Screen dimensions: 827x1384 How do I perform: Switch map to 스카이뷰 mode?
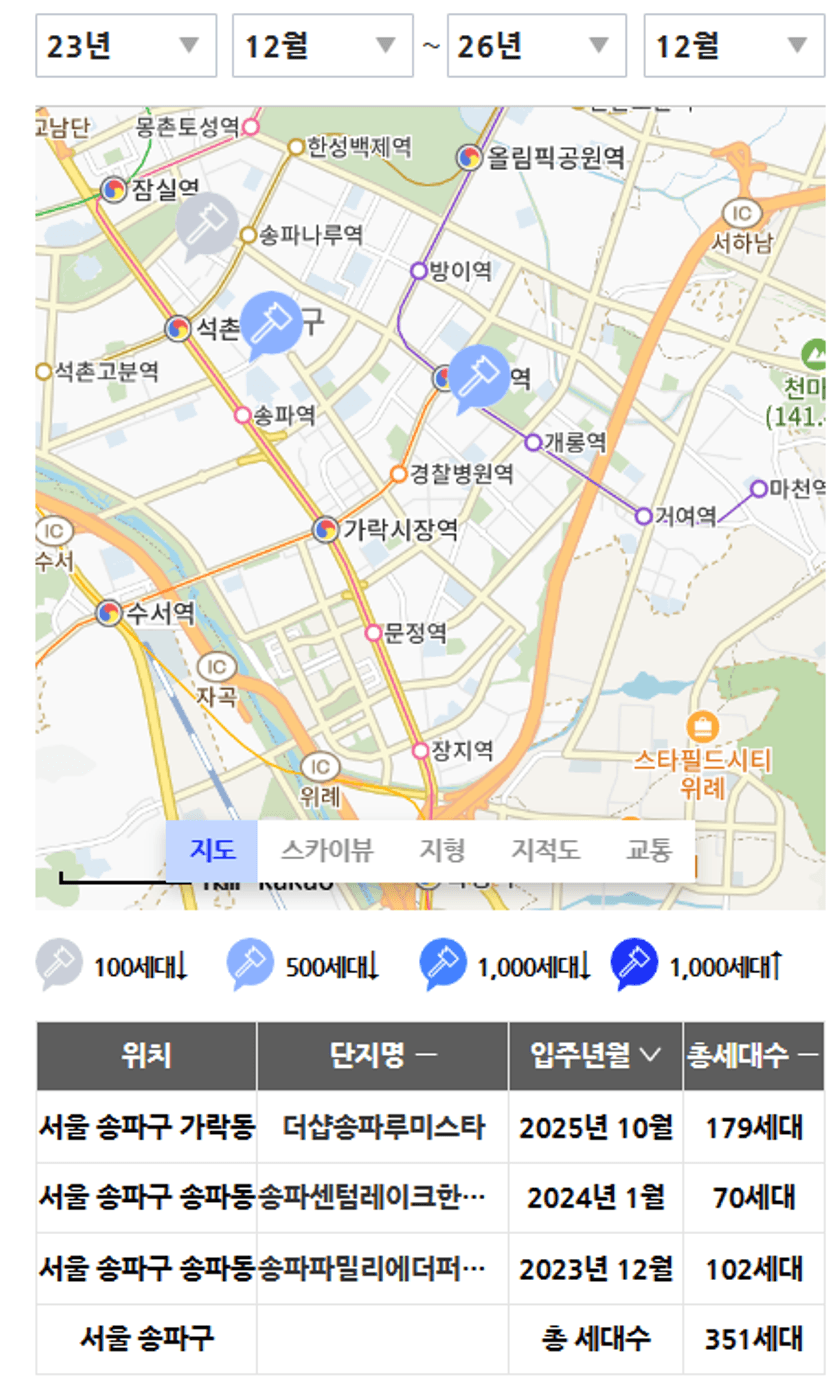point(327,851)
